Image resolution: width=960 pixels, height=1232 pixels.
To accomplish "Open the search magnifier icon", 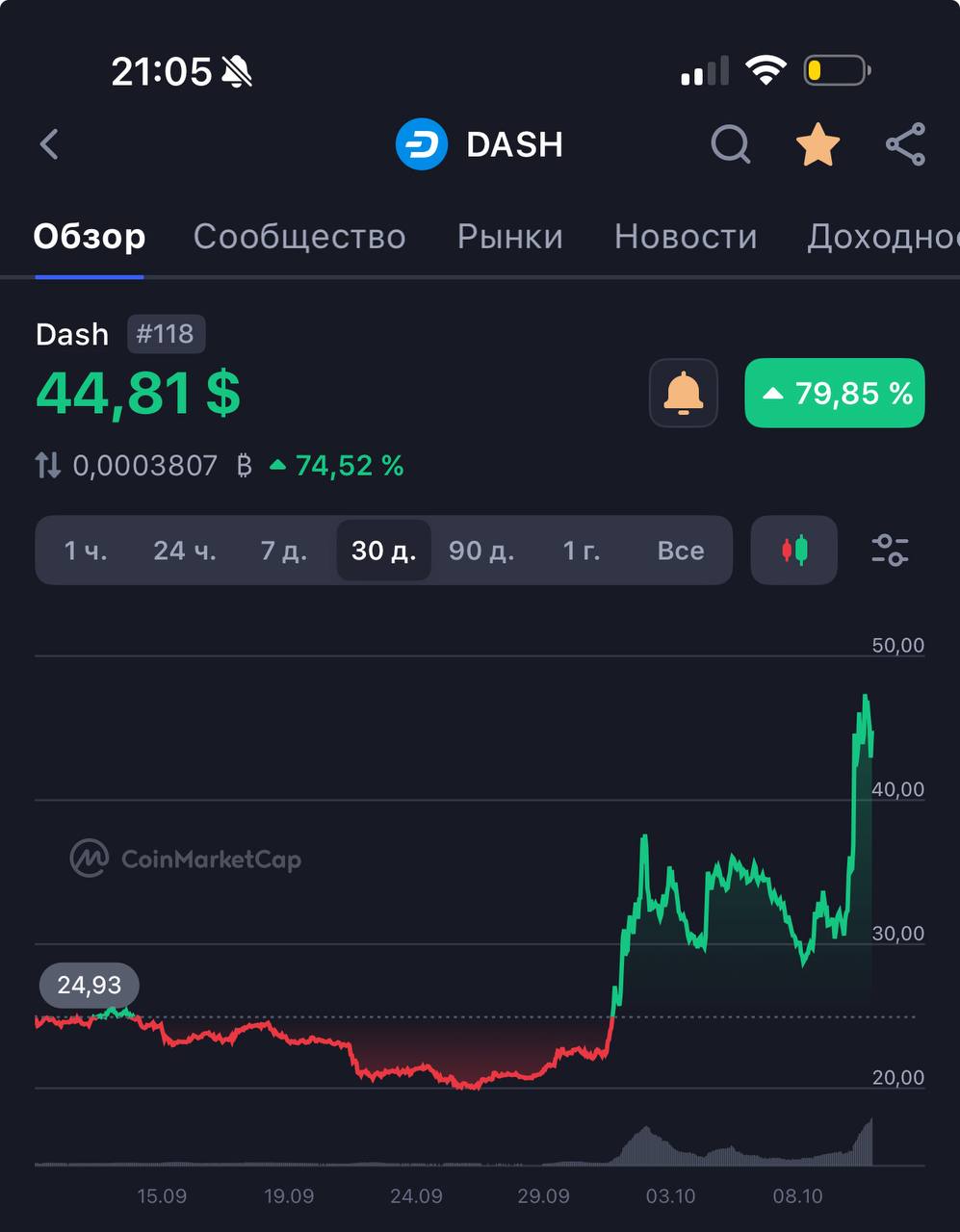I will pyautogui.click(x=731, y=144).
